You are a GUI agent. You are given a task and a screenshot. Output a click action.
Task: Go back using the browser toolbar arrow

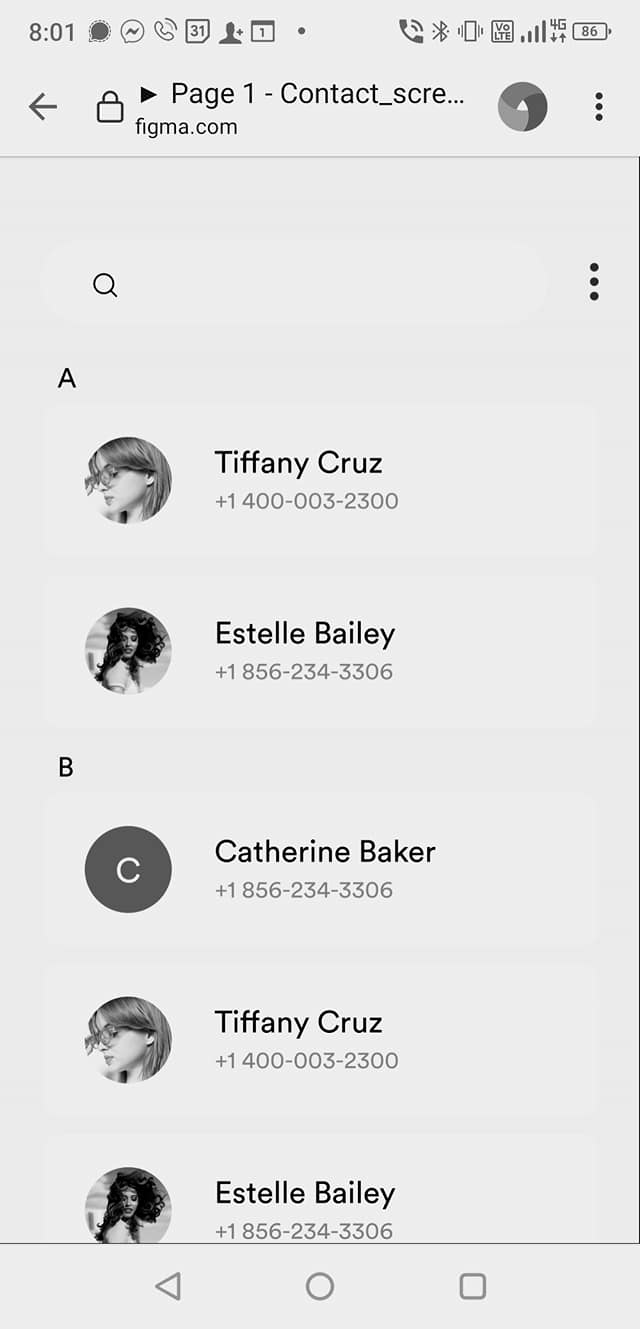(43, 106)
